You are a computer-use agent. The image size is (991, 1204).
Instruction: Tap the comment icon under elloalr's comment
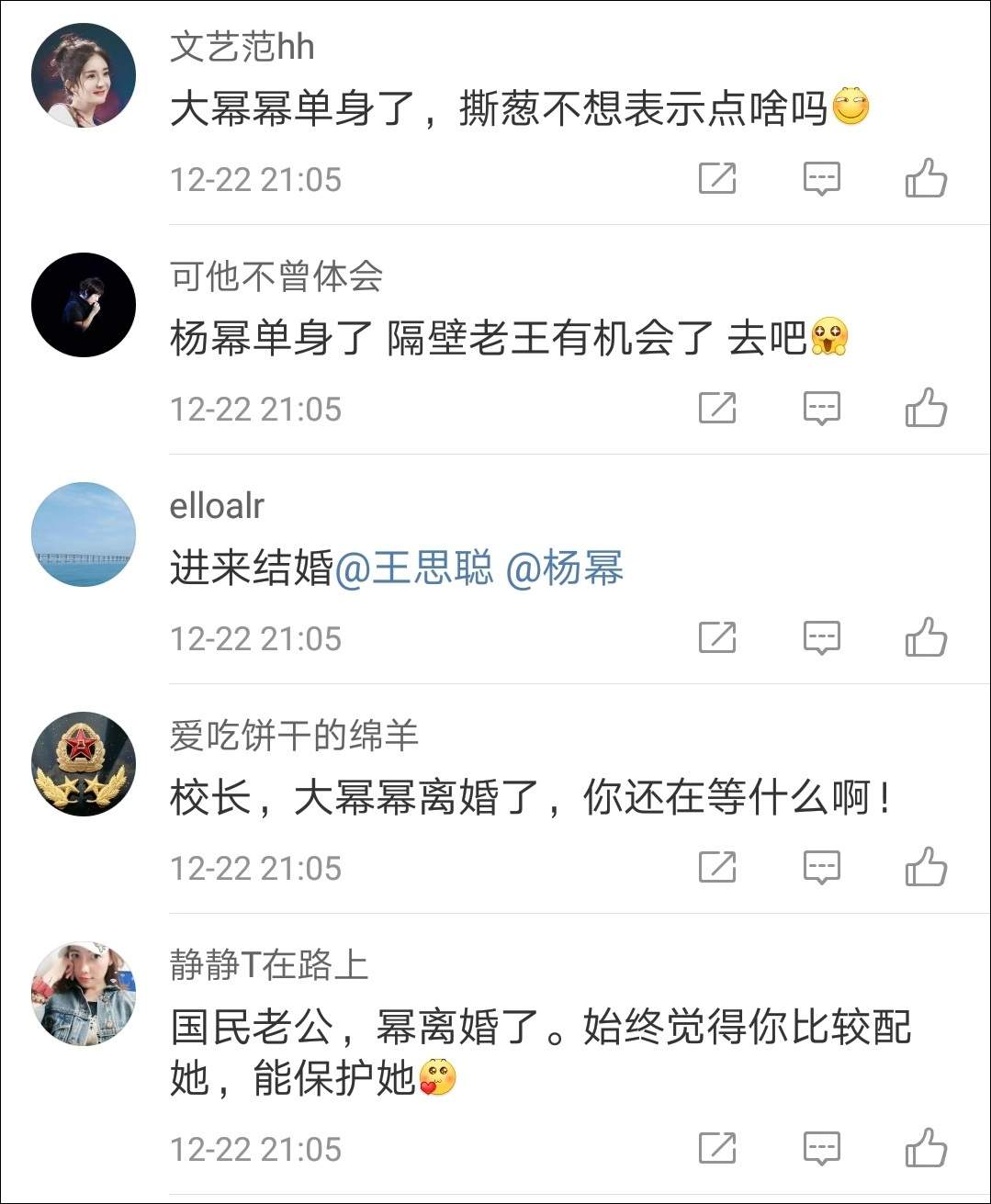coord(822,637)
